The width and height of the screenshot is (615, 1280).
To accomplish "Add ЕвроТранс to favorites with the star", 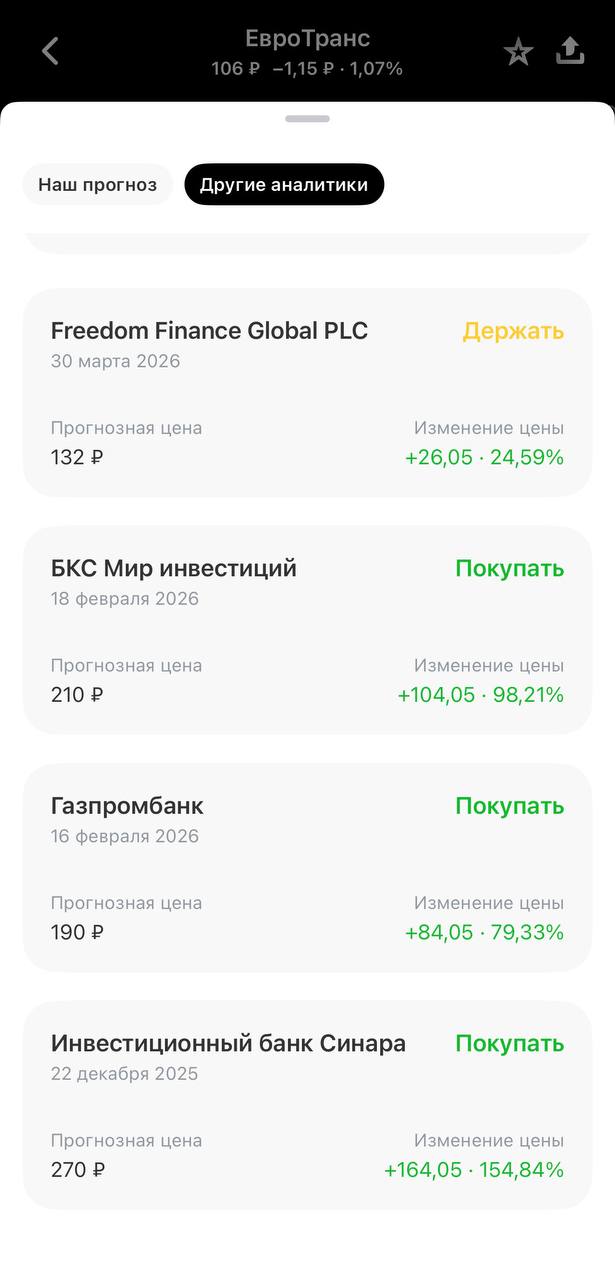I will click(518, 52).
